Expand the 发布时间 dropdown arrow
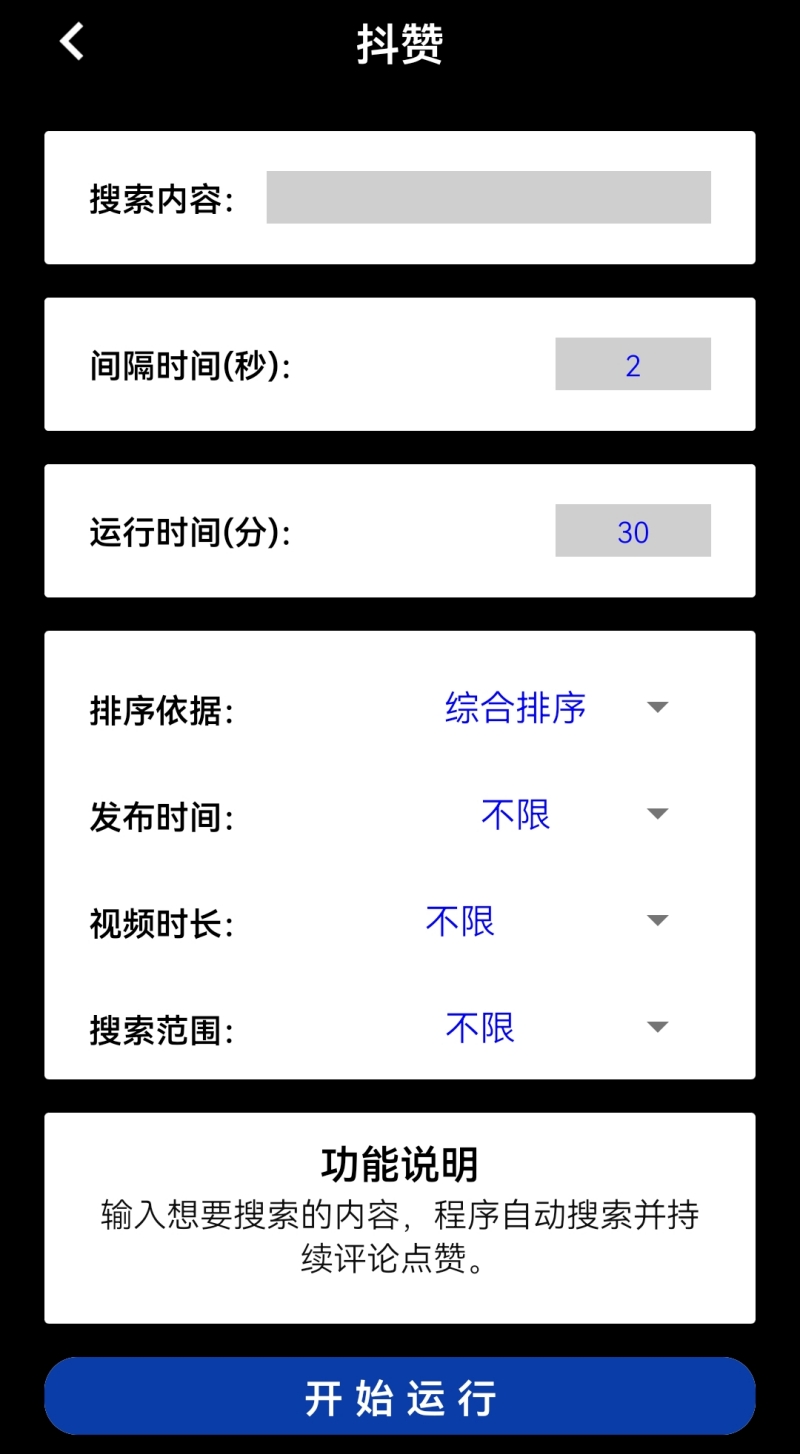Screen dimensions: 800x1454 pos(657,814)
